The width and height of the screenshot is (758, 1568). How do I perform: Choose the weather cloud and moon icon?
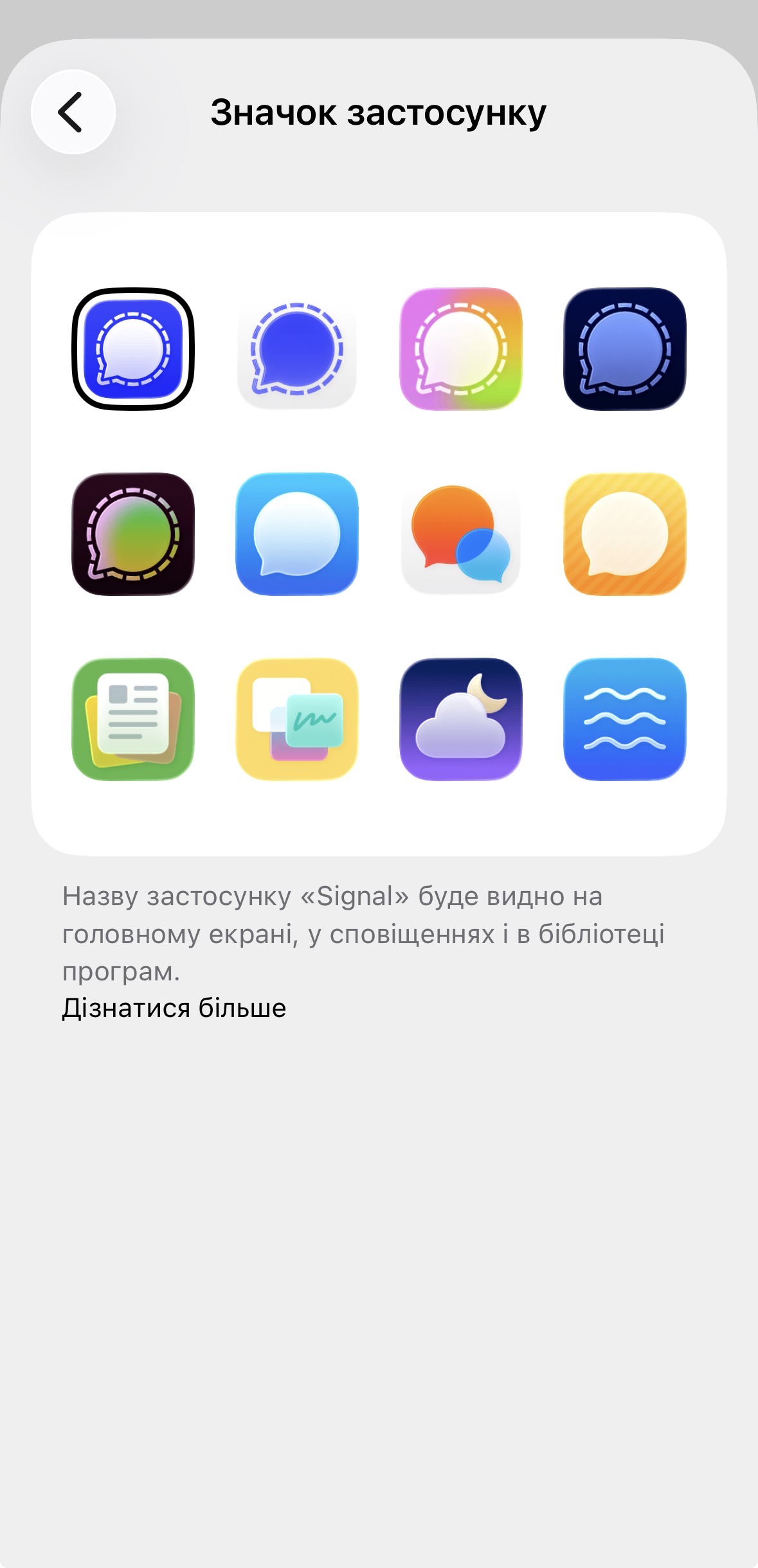coord(461,719)
